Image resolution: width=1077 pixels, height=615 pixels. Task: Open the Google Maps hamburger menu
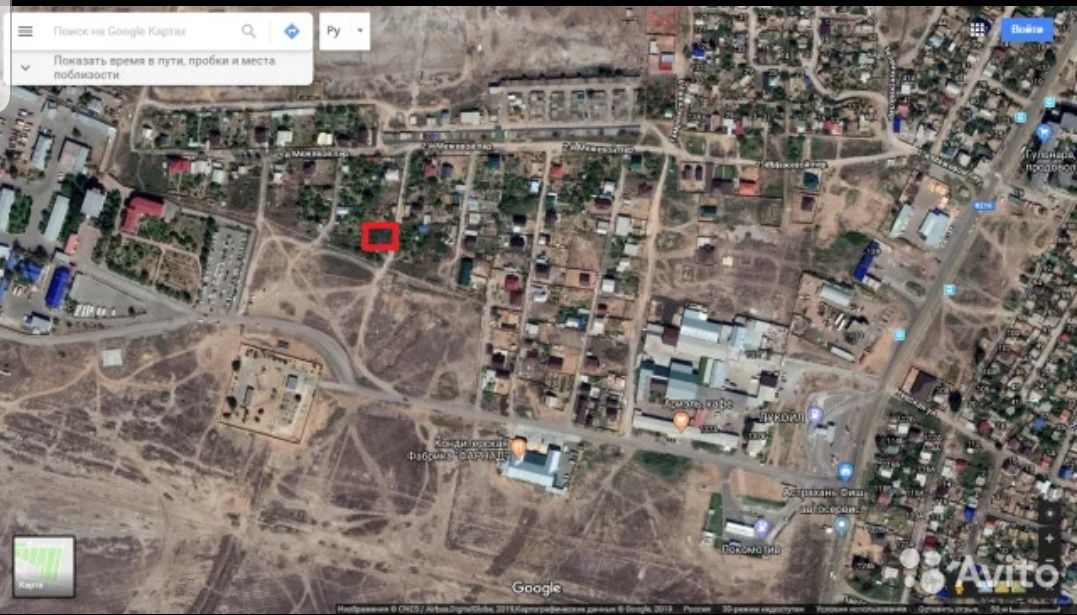[26, 31]
